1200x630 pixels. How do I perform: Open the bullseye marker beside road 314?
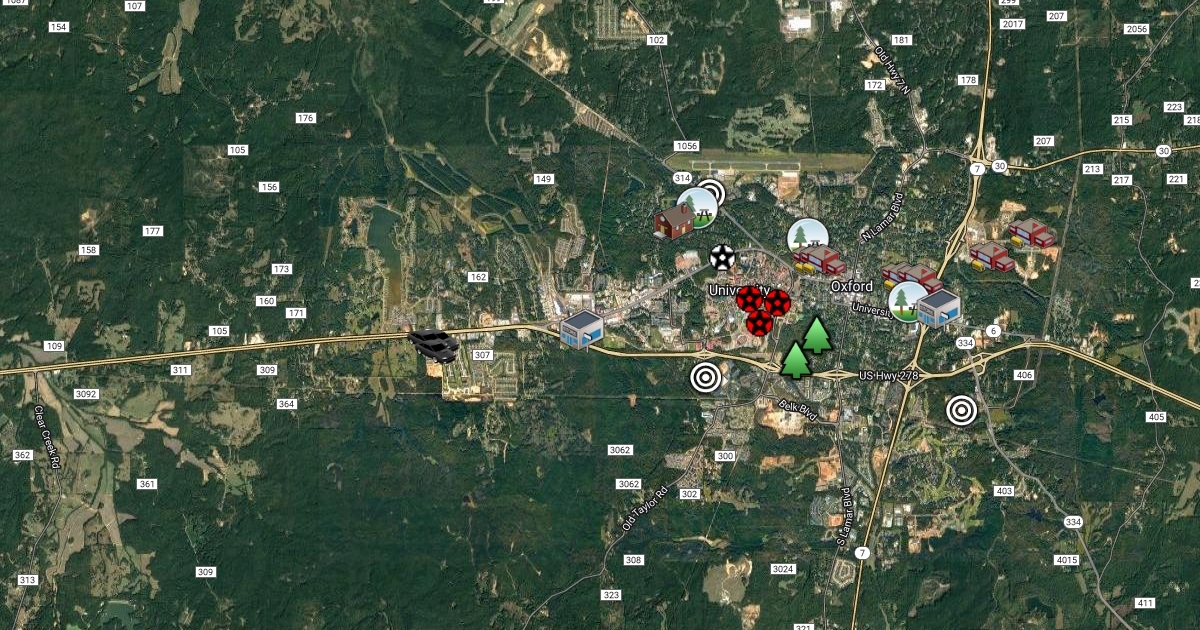coord(711,192)
